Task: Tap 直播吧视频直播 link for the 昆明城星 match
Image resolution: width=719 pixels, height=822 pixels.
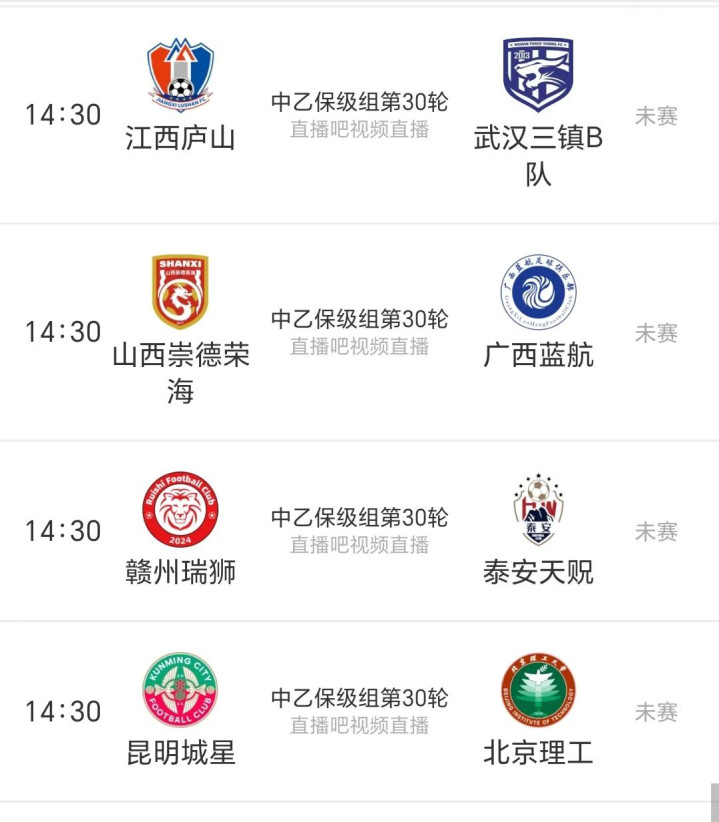Action: (x=359, y=725)
